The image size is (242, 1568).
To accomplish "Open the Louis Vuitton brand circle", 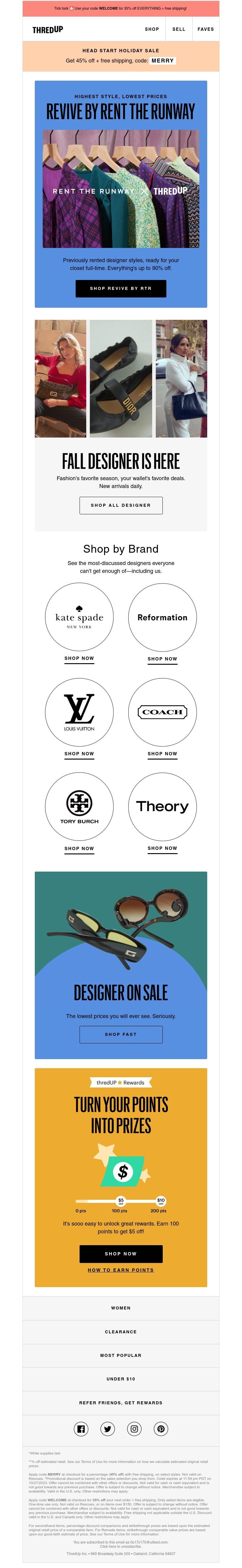I will click(79, 711).
